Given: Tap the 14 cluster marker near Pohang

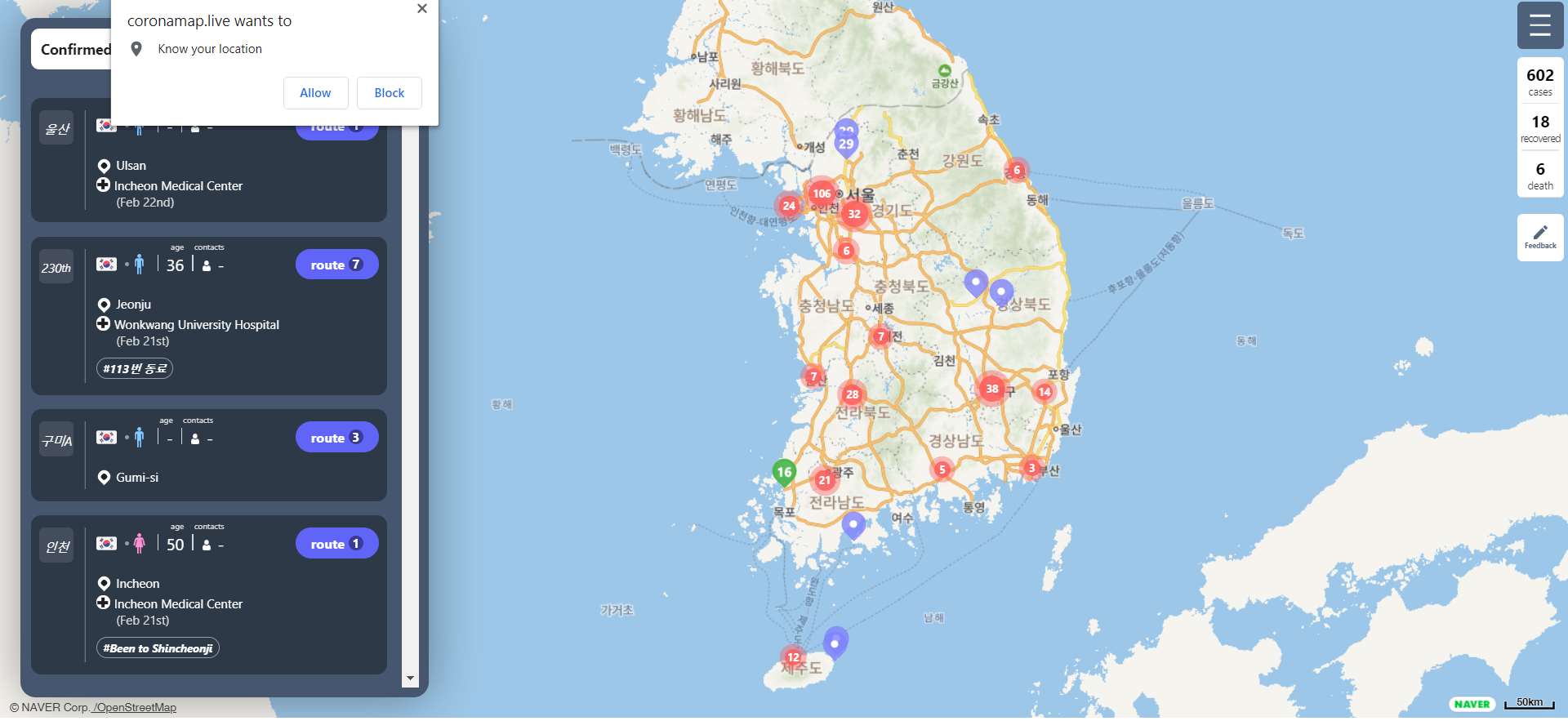Looking at the screenshot, I should point(1044,392).
